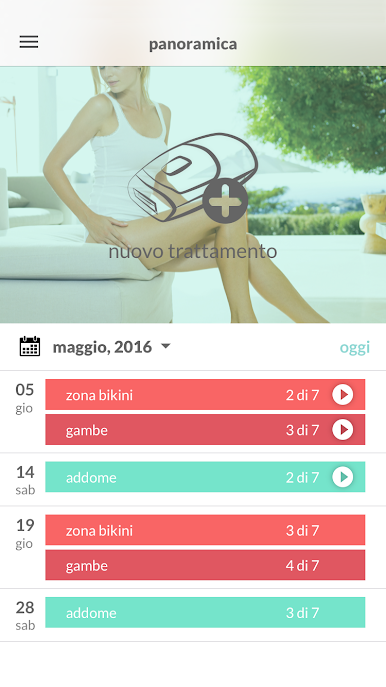Jump to oggi
The width and height of the screenshot is (386, 687).
pos(354,347)
